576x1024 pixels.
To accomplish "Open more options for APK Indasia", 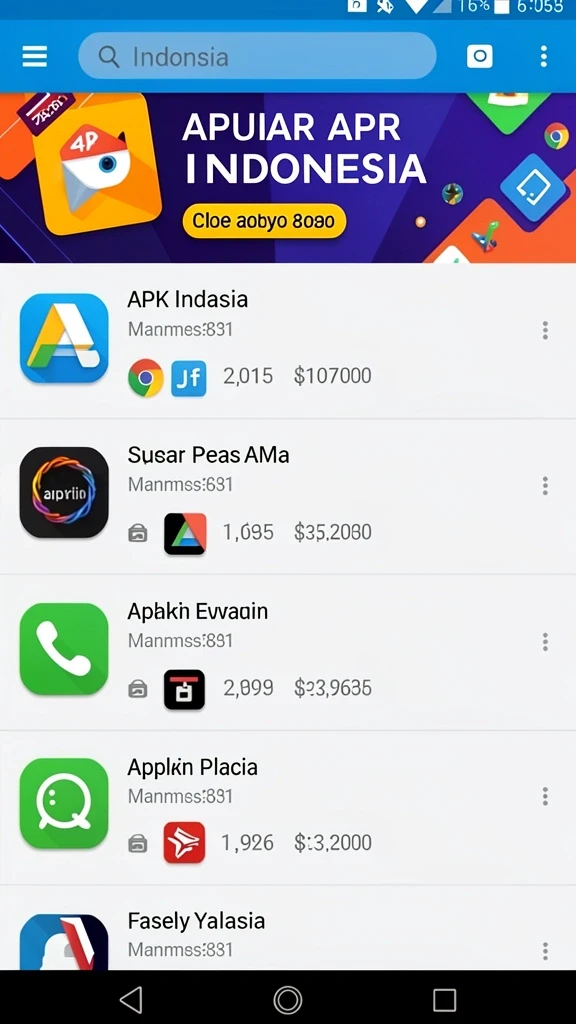I will pyautogui.click(x=545, y=330).
